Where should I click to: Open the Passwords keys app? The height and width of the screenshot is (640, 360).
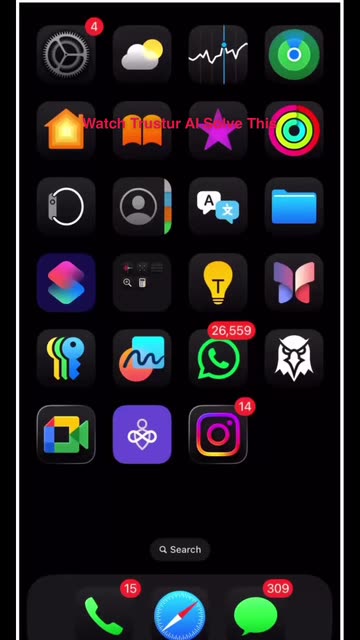click(66, 358)
